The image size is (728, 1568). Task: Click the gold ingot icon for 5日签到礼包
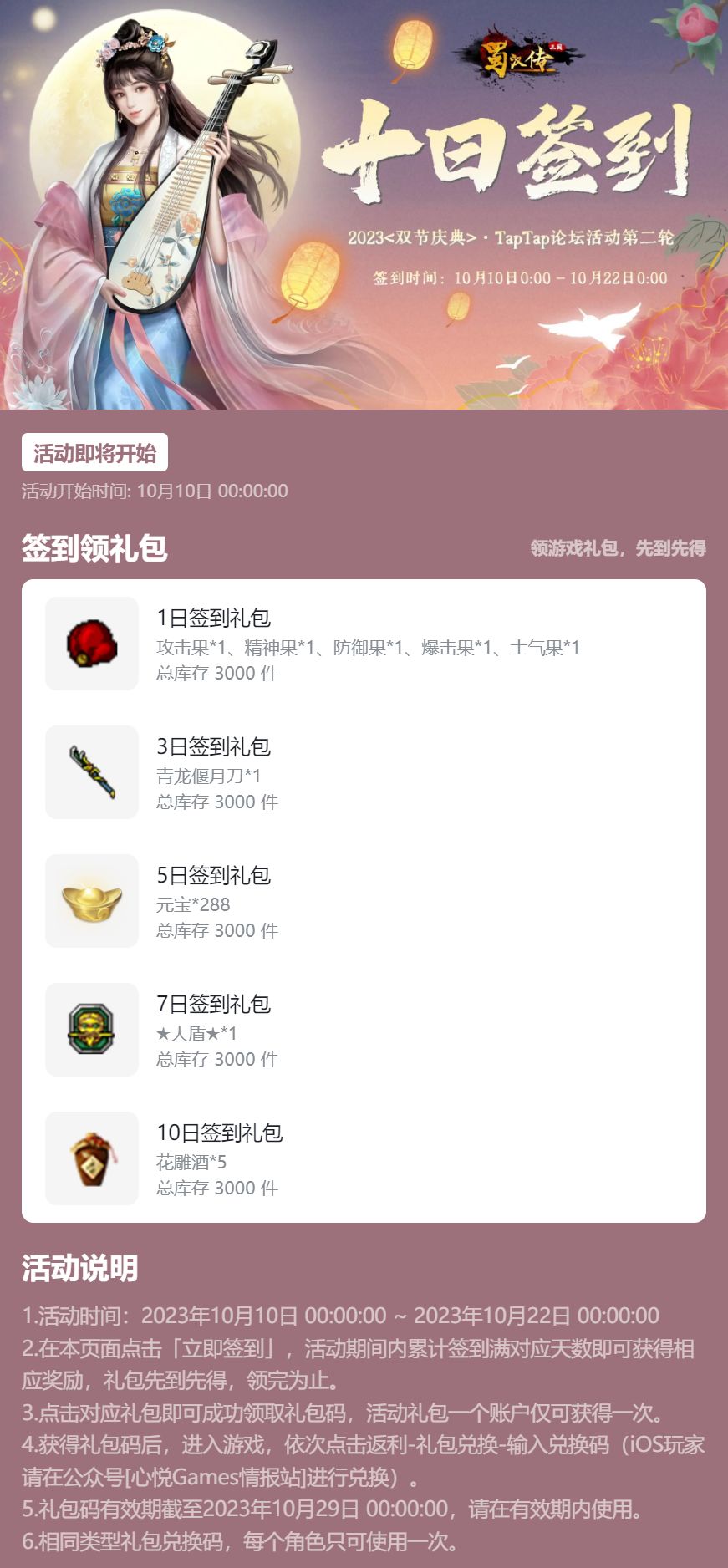90,901
